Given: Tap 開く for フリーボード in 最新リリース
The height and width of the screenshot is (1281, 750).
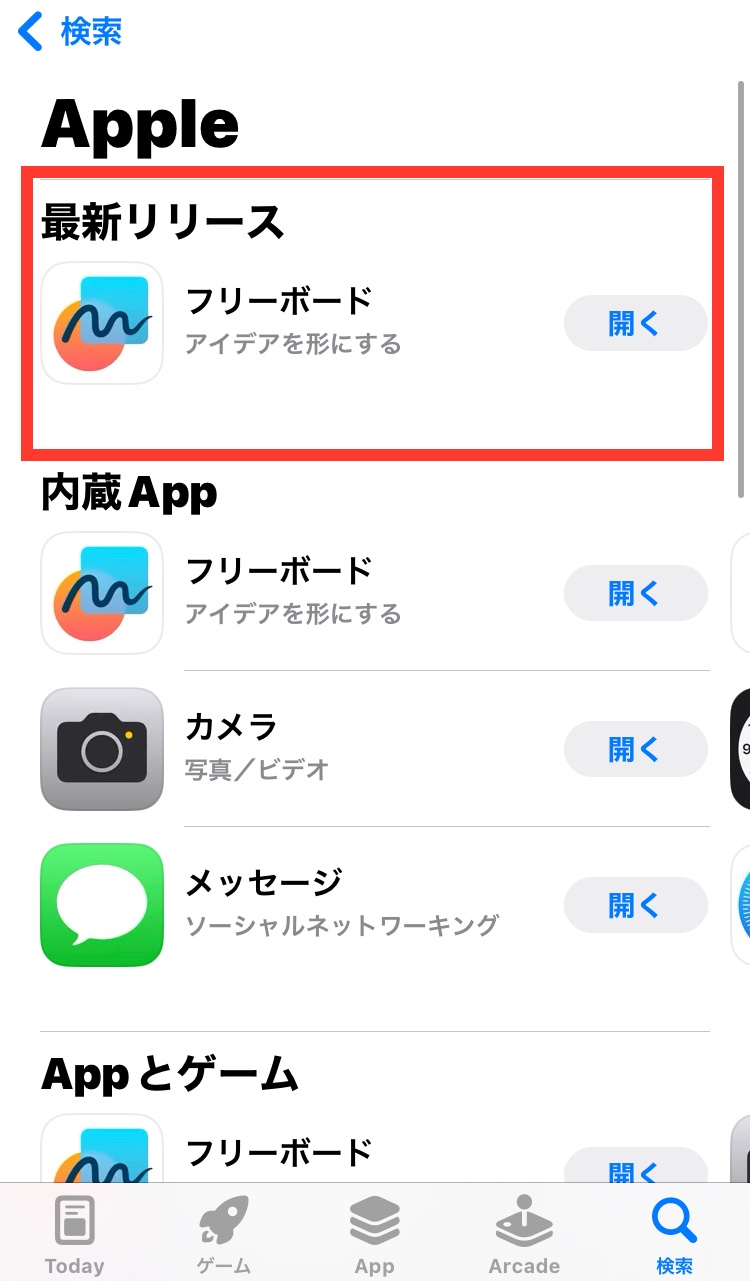Looking at the screenshot, I should click(635, 323).
